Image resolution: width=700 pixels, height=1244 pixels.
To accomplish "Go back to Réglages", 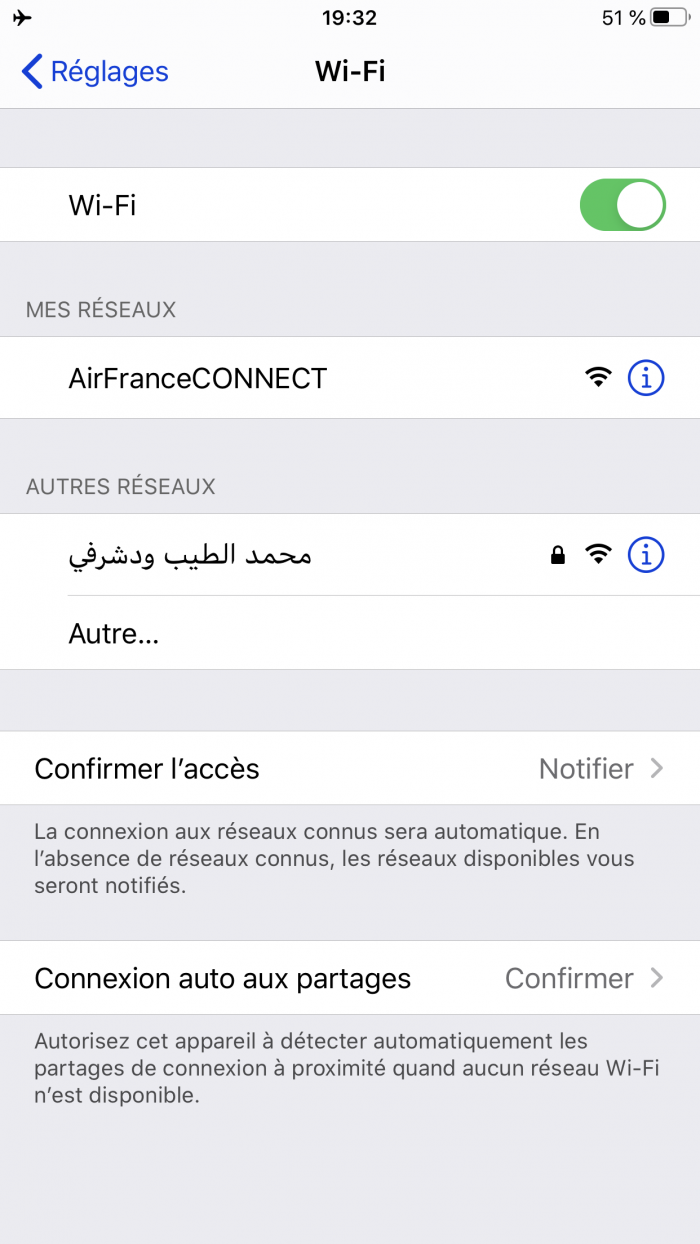I will point(95,72).
